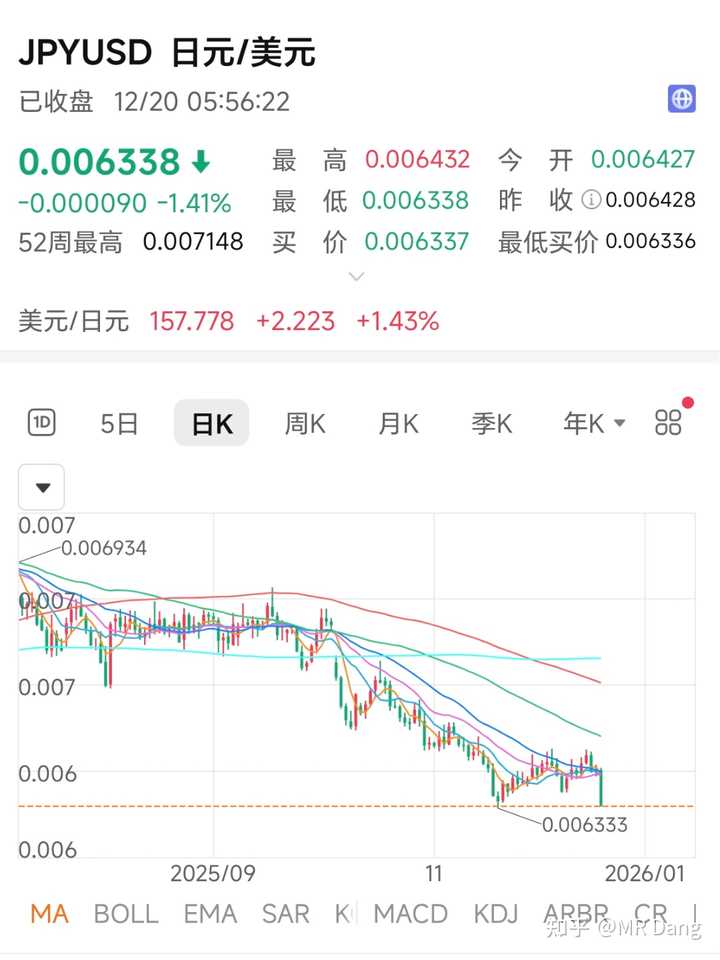The height and width of the screenshot is (960, 720).
Task: Select the MA indicator
Action: (49, 913)
